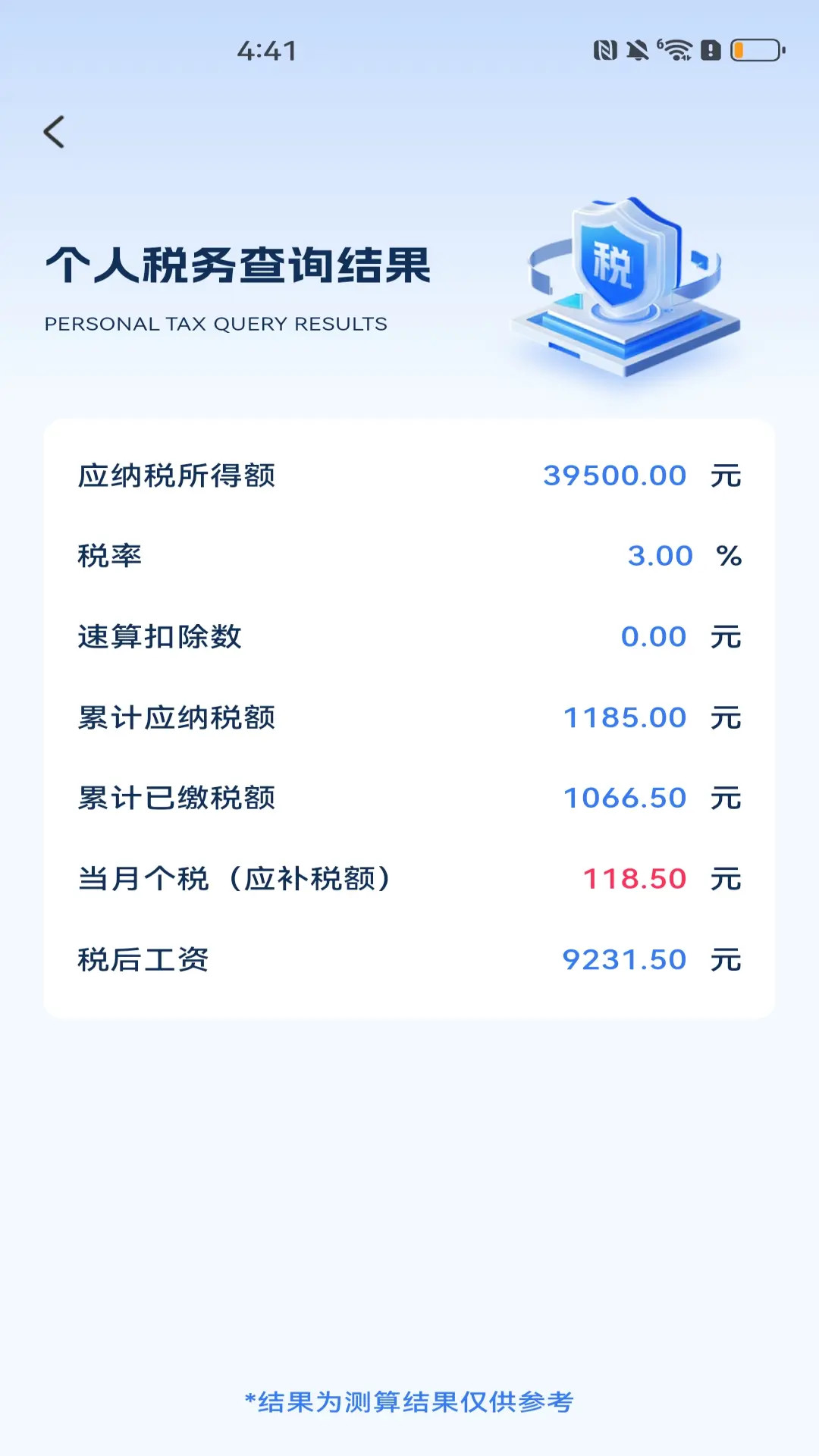
Task: Go back from the tax query results
Action: click(x=54, y=132)
